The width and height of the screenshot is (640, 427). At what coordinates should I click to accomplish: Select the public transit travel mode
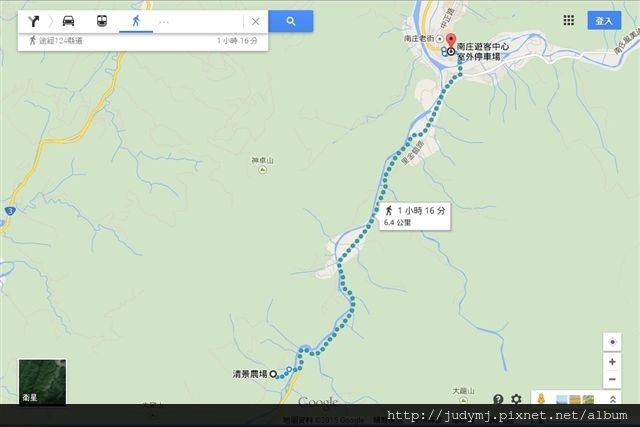[101, 21]
